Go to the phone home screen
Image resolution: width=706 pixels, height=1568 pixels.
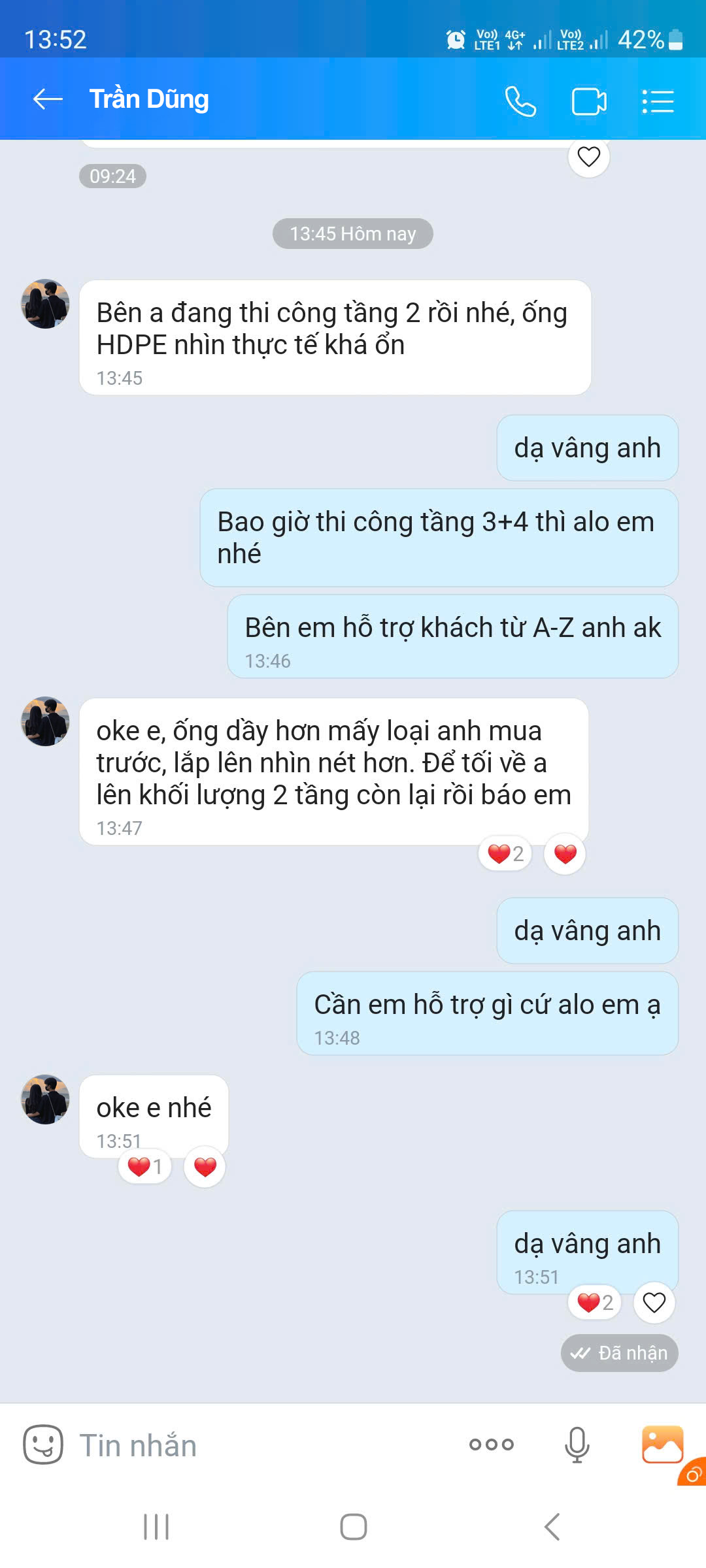pyautogui.click(x=353, y=1527)
